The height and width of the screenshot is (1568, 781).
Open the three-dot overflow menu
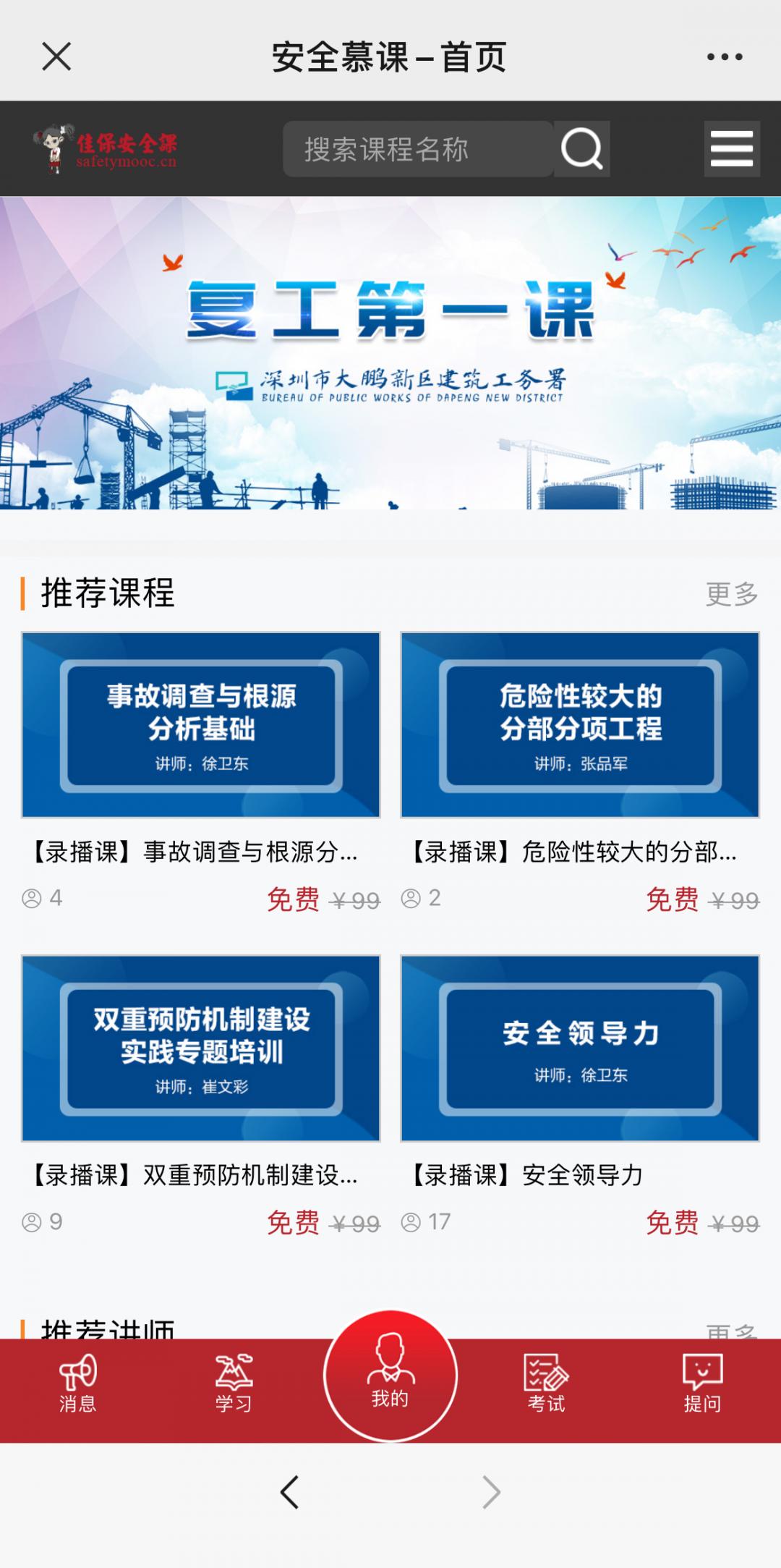[724, 57]
